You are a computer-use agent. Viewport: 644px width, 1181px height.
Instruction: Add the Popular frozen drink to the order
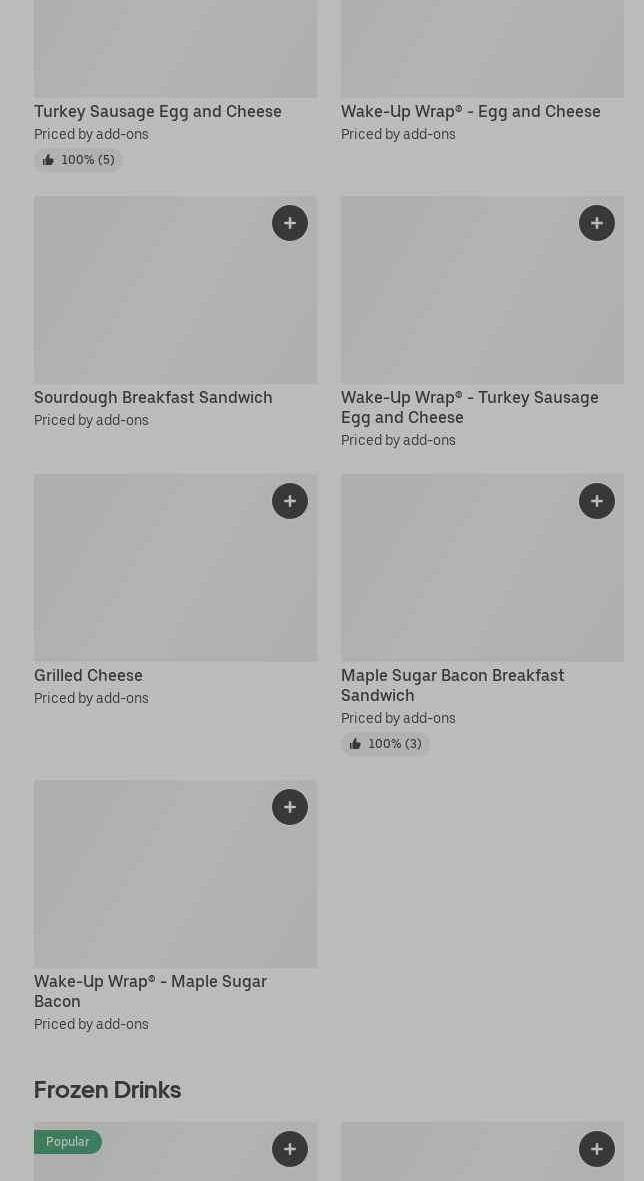[x=290, y=1149]
